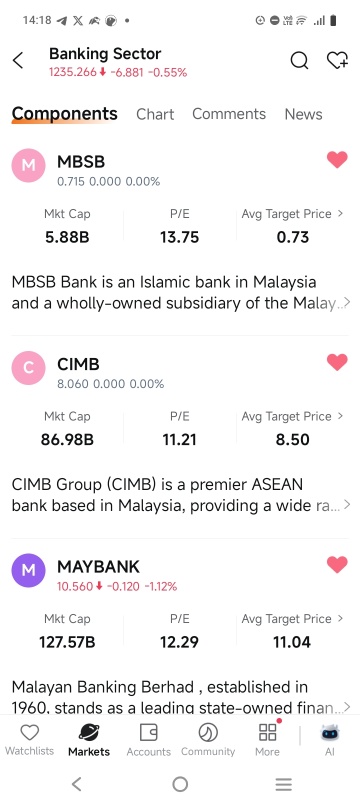360x804 pixels.
Task: Launch the AI assistant robot
Action: [330, 740]
